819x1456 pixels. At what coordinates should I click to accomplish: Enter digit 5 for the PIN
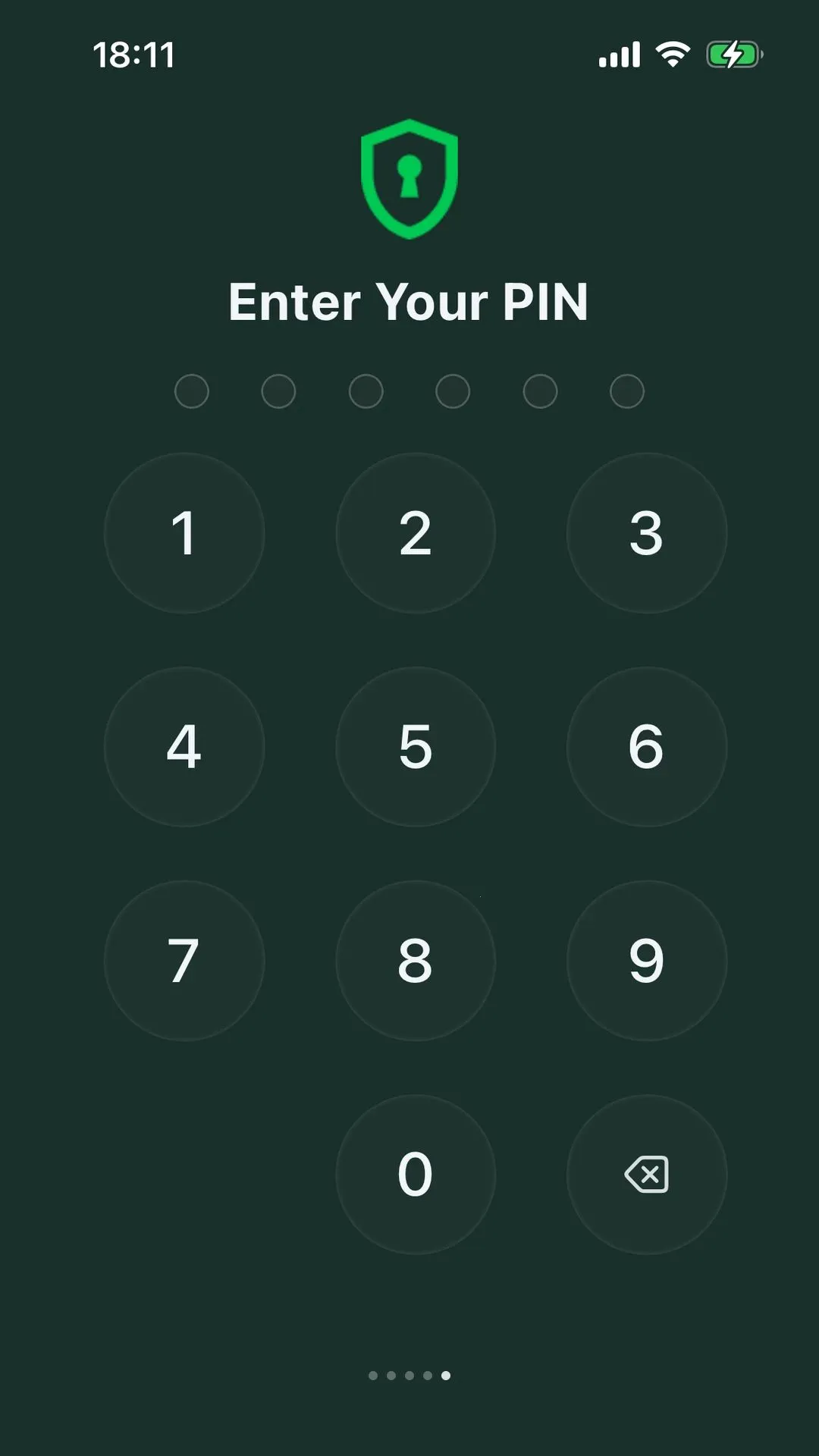[x=416, y=747]
